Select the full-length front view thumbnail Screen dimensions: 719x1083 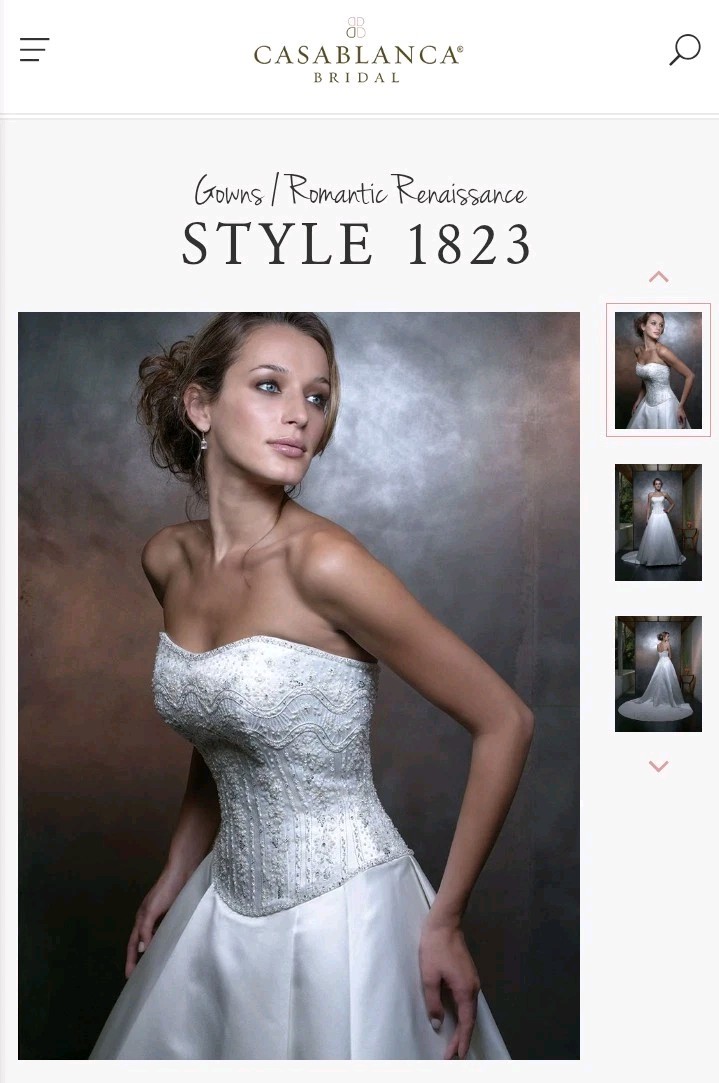pos(658,522)
